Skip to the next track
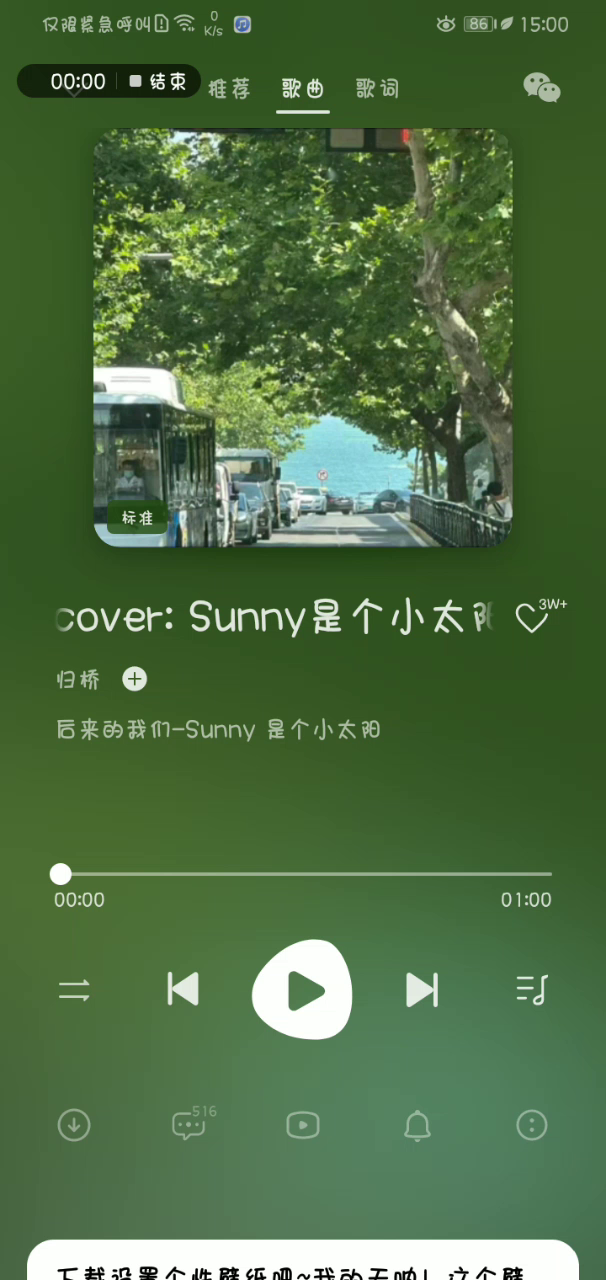Viewport: 606px width, 1280px height. click(x=421, y=990)
